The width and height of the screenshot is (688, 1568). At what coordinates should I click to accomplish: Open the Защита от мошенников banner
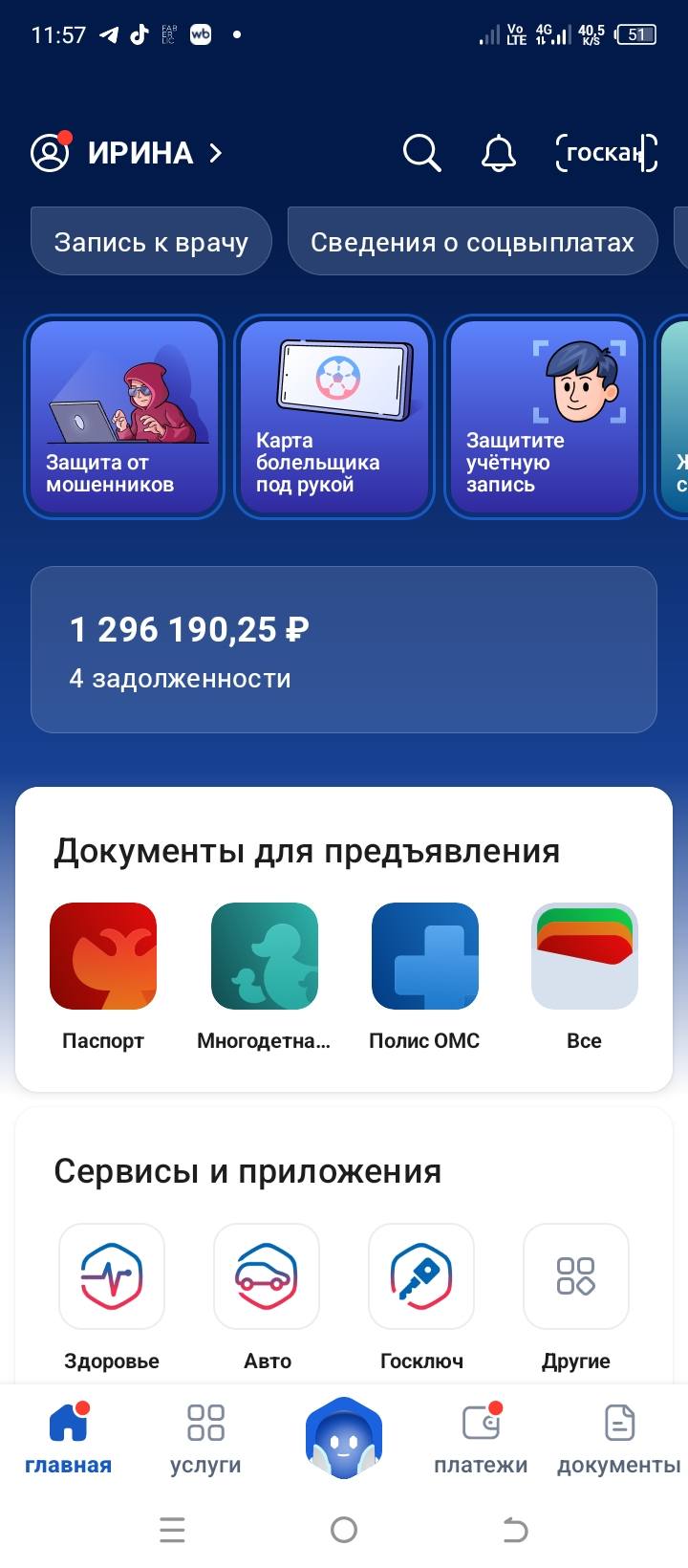[124, 416]
